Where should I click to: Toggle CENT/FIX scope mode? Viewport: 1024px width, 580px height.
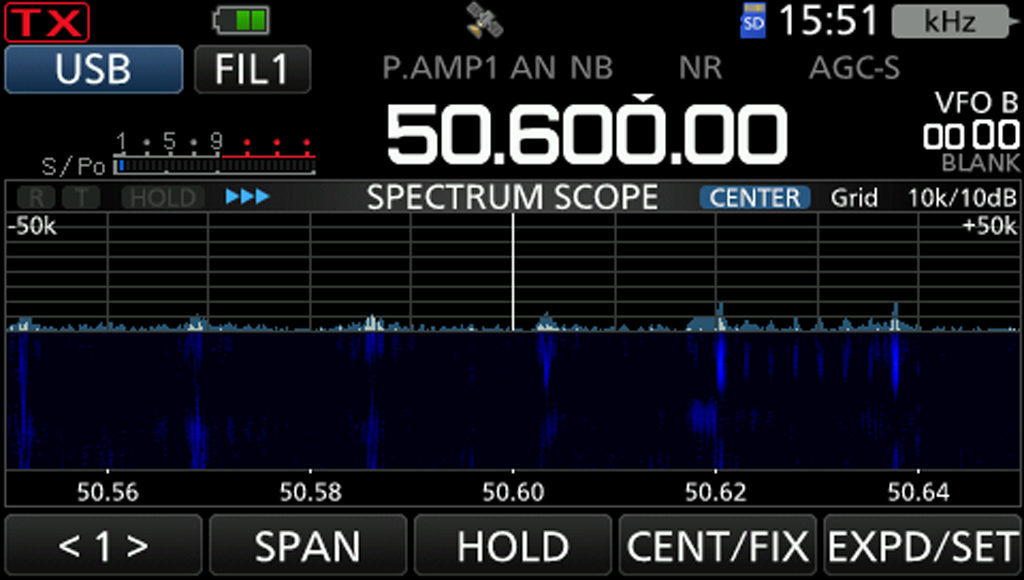pos(717,546)
